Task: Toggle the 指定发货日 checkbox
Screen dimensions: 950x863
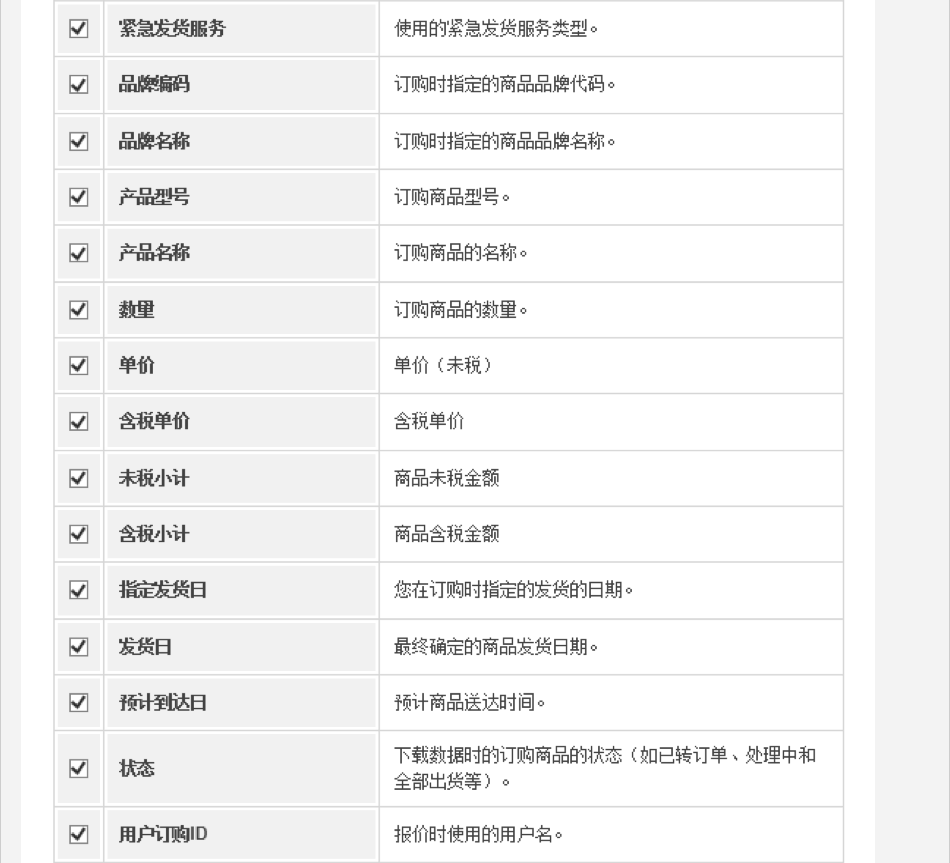Action: (78, 591)
